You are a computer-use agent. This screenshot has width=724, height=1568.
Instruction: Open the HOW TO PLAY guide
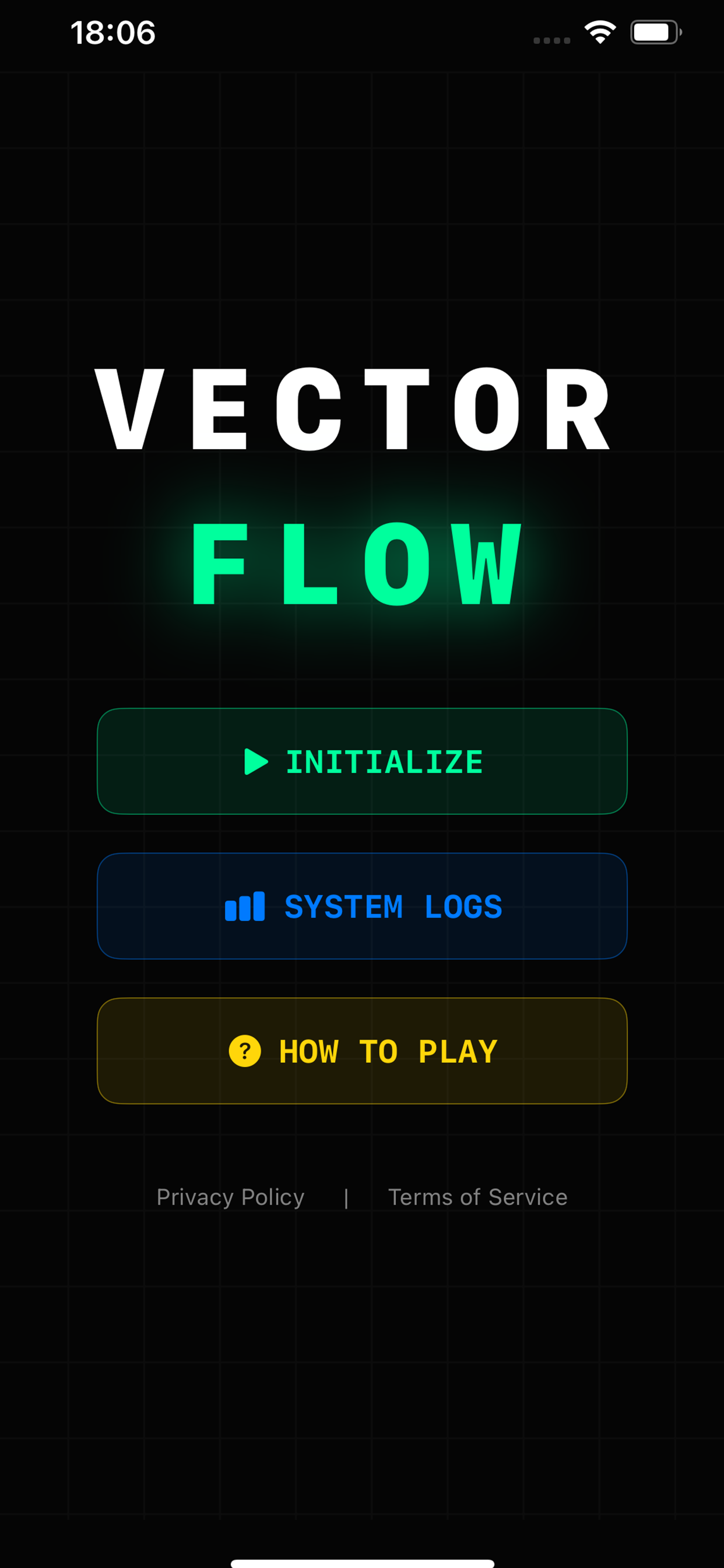coord(362,1051)
